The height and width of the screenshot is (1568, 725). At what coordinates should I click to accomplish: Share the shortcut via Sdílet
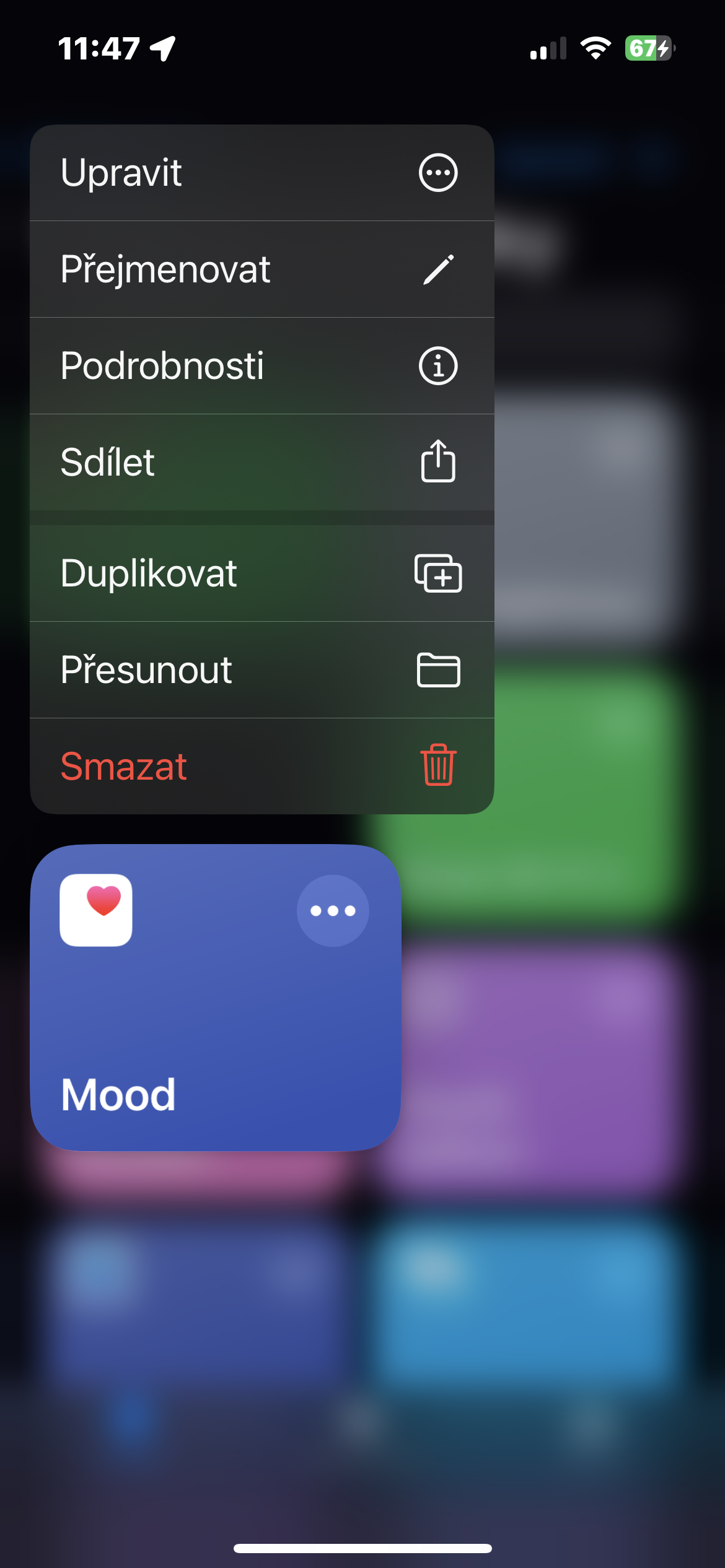point(261,463)
